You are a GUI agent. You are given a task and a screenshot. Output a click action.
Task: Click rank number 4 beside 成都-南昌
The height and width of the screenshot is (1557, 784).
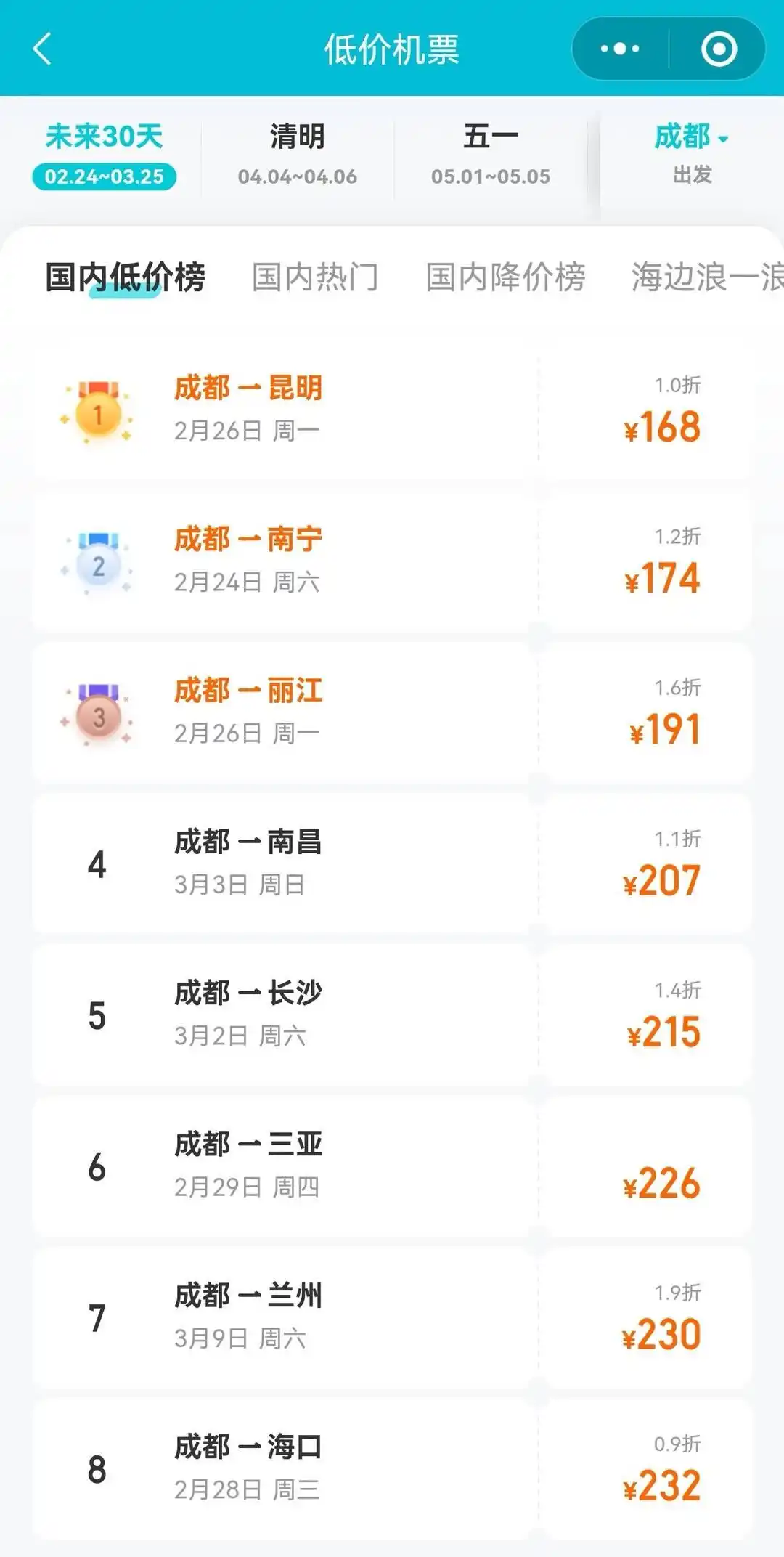coord(99,864)
